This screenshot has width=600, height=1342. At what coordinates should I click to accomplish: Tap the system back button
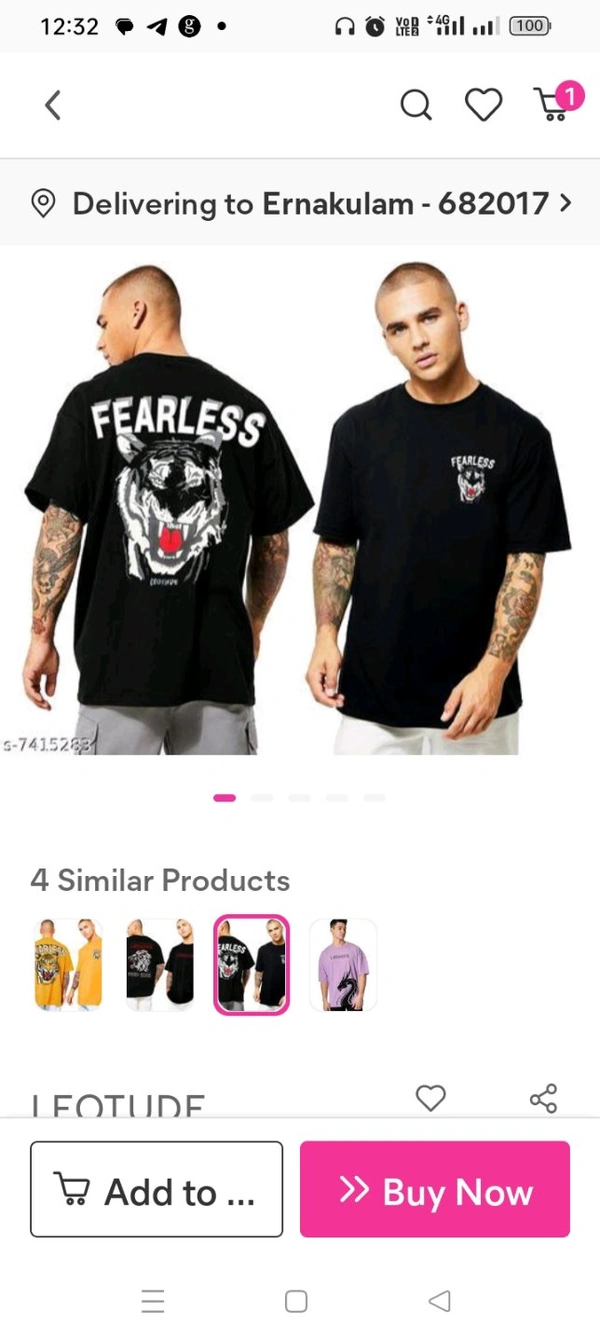coord(439,1300)
